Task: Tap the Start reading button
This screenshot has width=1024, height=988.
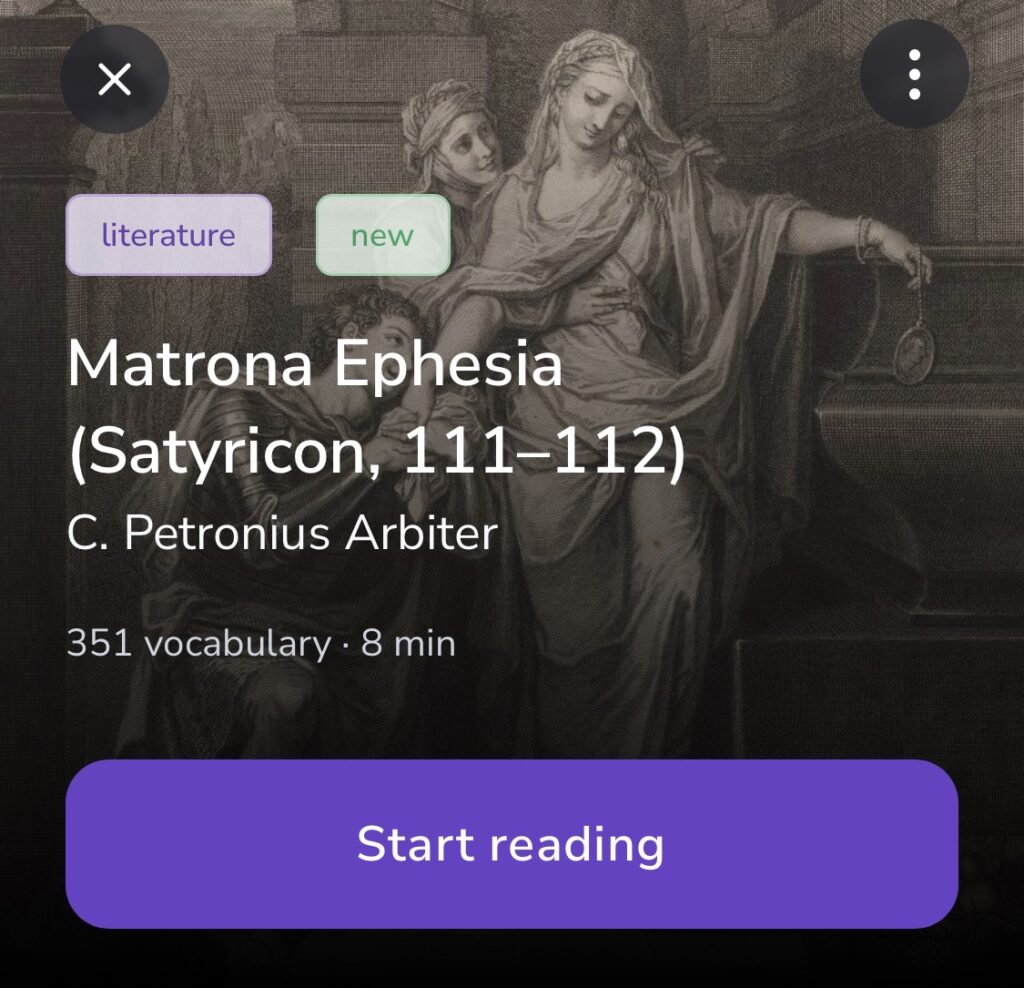Action: coord(511,844)
